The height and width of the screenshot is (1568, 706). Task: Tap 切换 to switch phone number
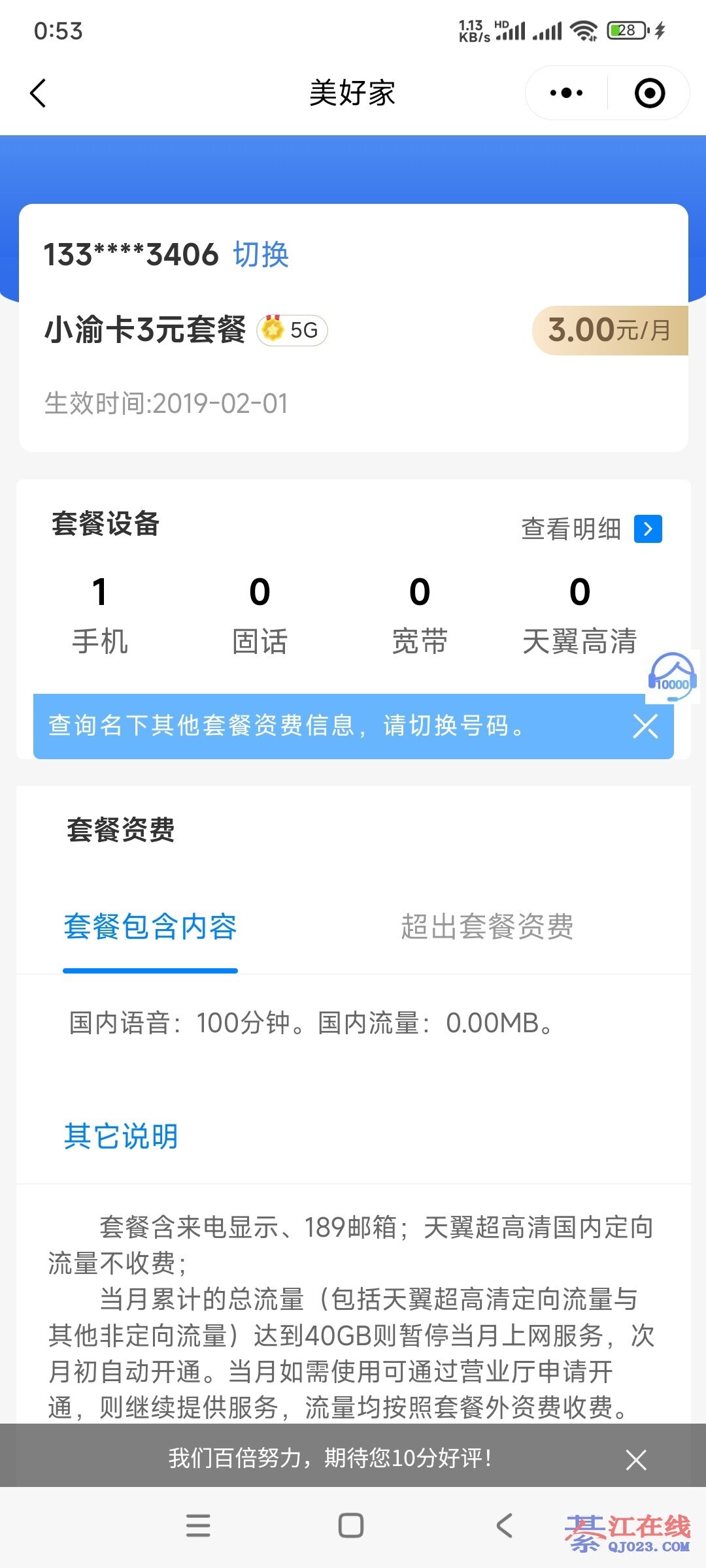[x=261, y=254]
